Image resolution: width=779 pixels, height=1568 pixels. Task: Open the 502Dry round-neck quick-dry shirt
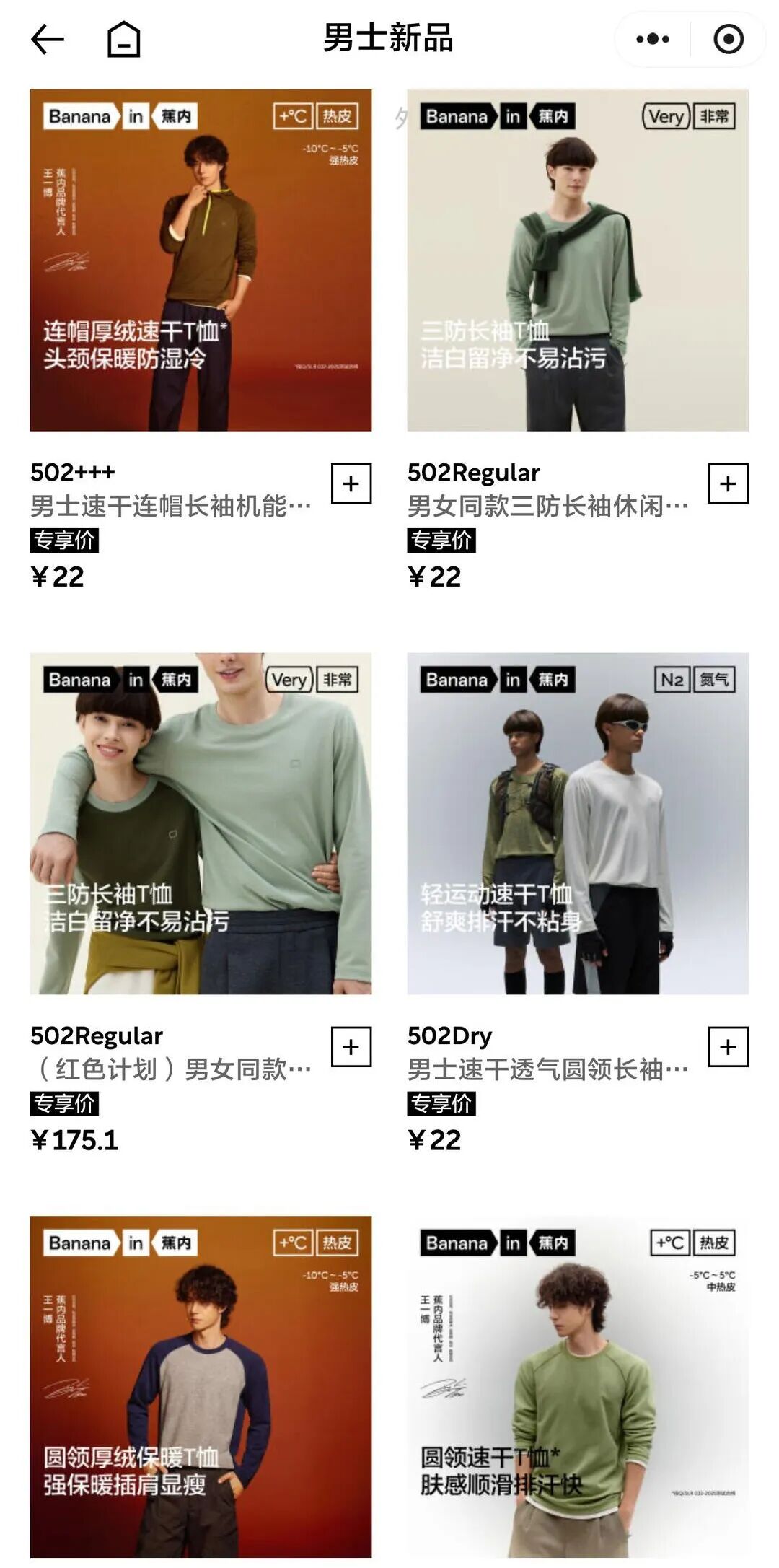coord(578,823)
